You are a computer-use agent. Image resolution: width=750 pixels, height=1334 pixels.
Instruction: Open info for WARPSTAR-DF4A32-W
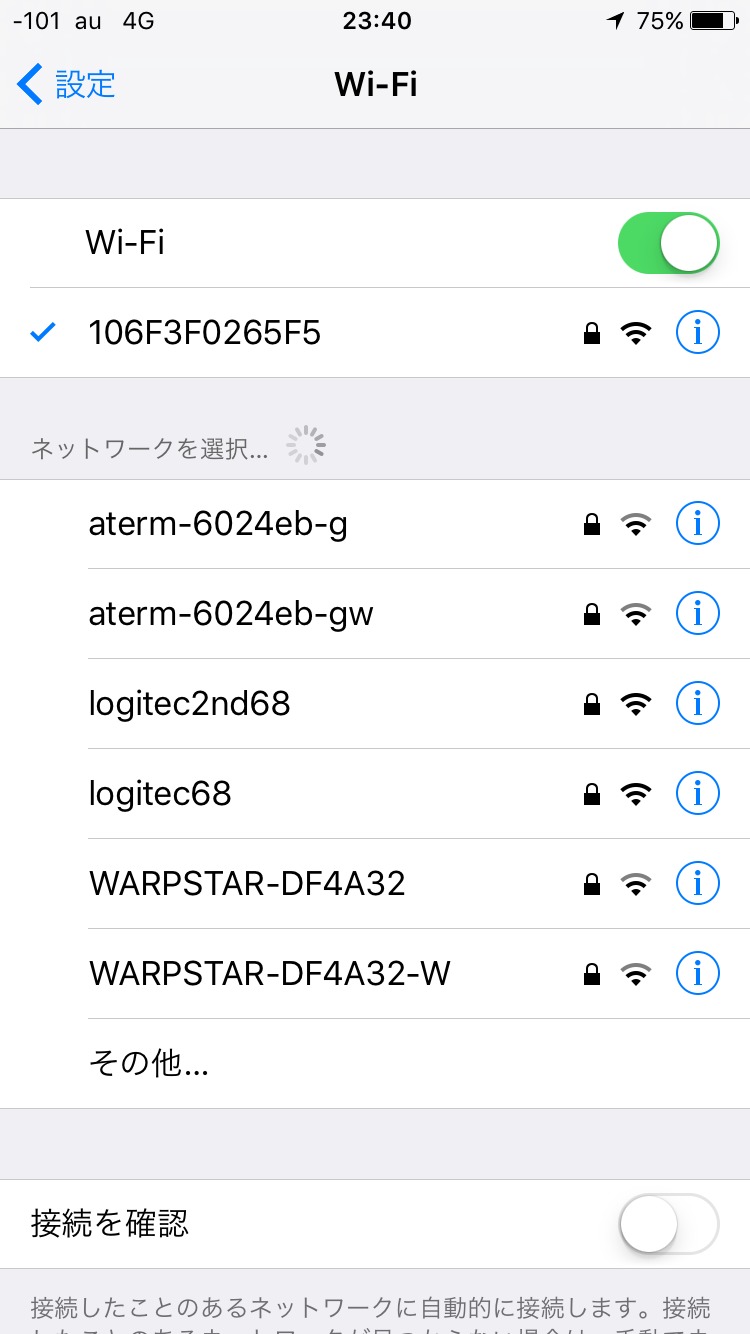(x=698, y=974)
